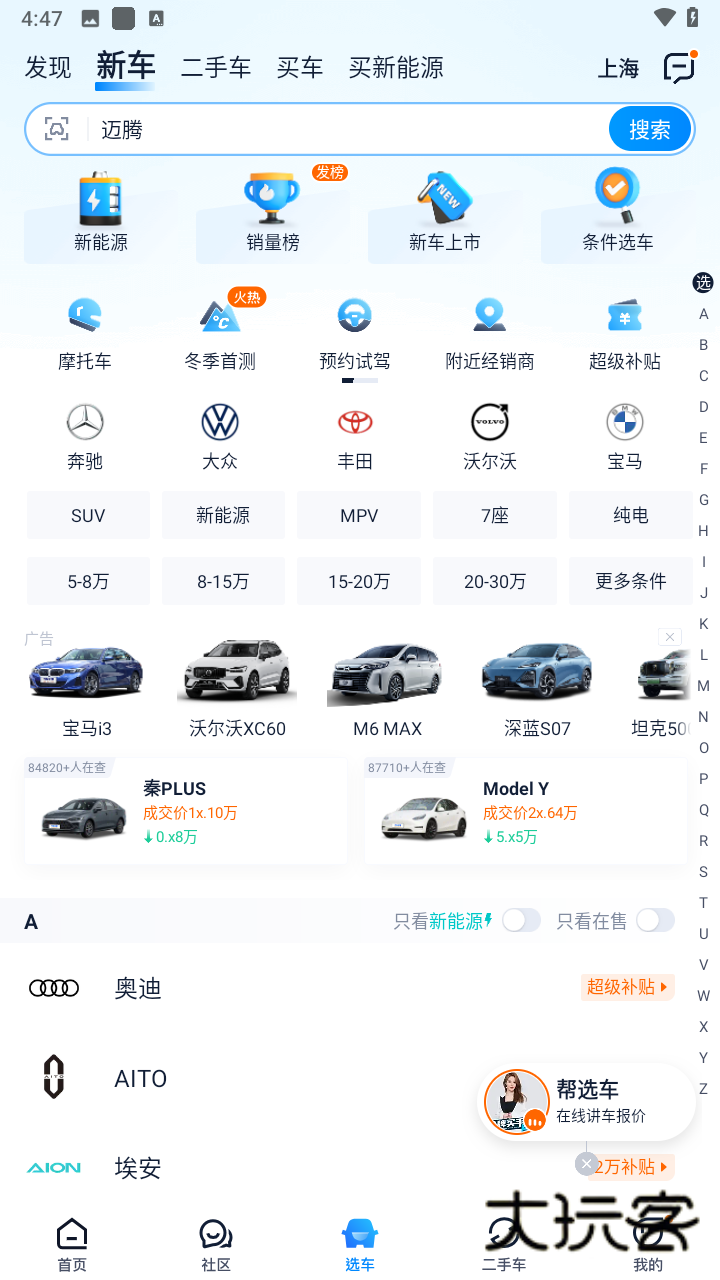The image size is (720, 1280).
Task: Select the 大众 brand logo
Action: (219, 422)
